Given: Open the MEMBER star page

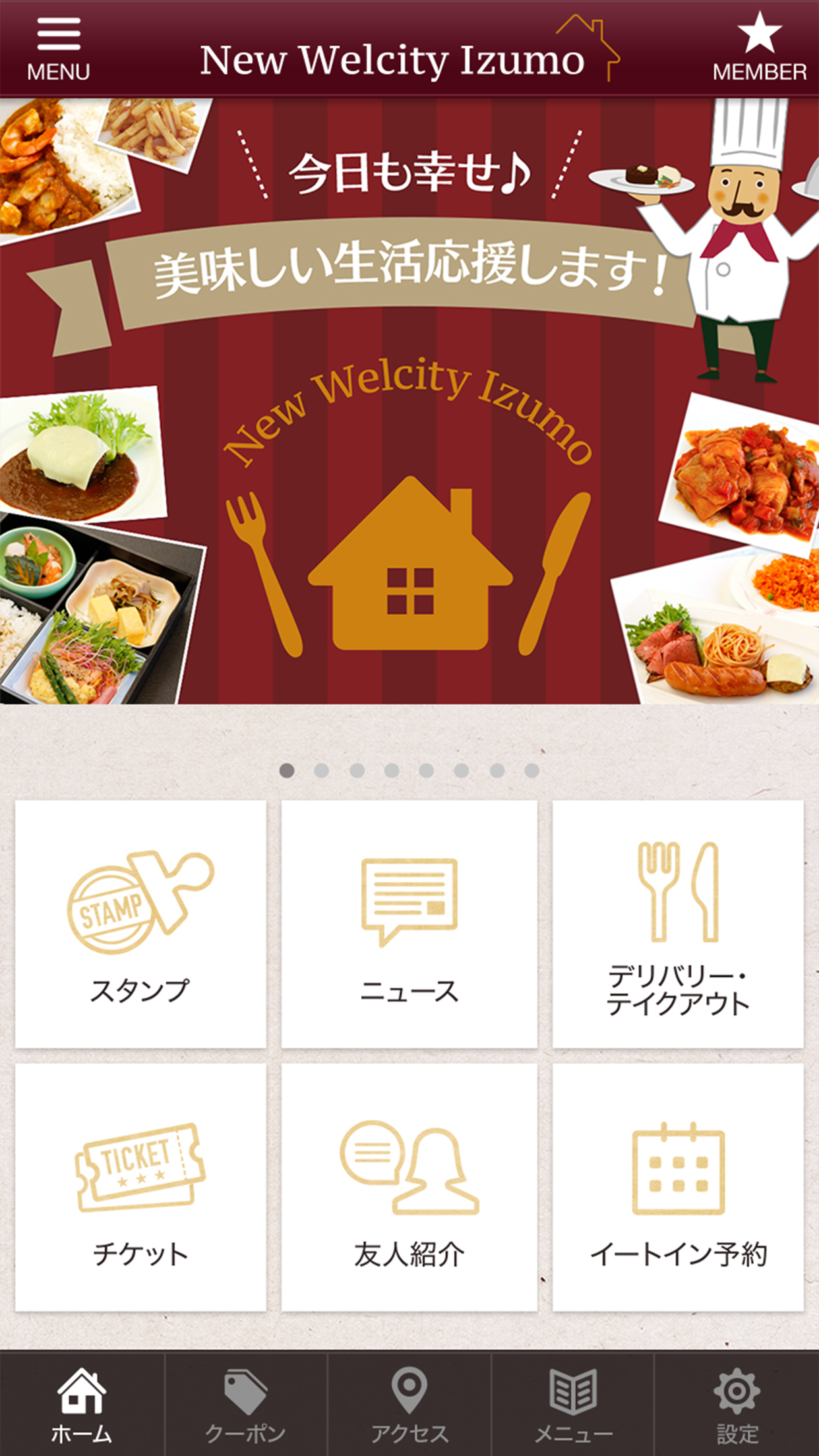Looking at the screenshot, I should pyautogui.click(x=760, y=49).
